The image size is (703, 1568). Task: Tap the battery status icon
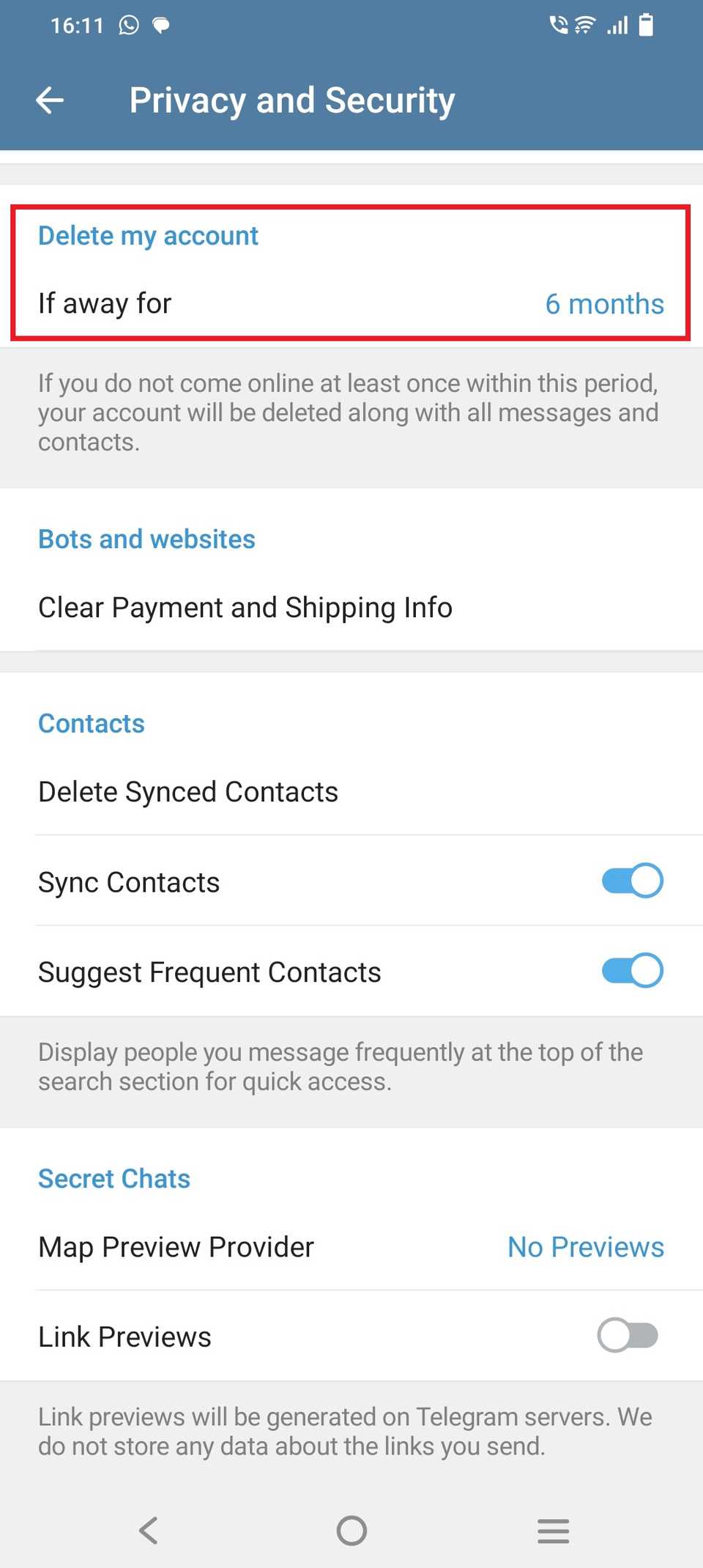tap(647, 25)
